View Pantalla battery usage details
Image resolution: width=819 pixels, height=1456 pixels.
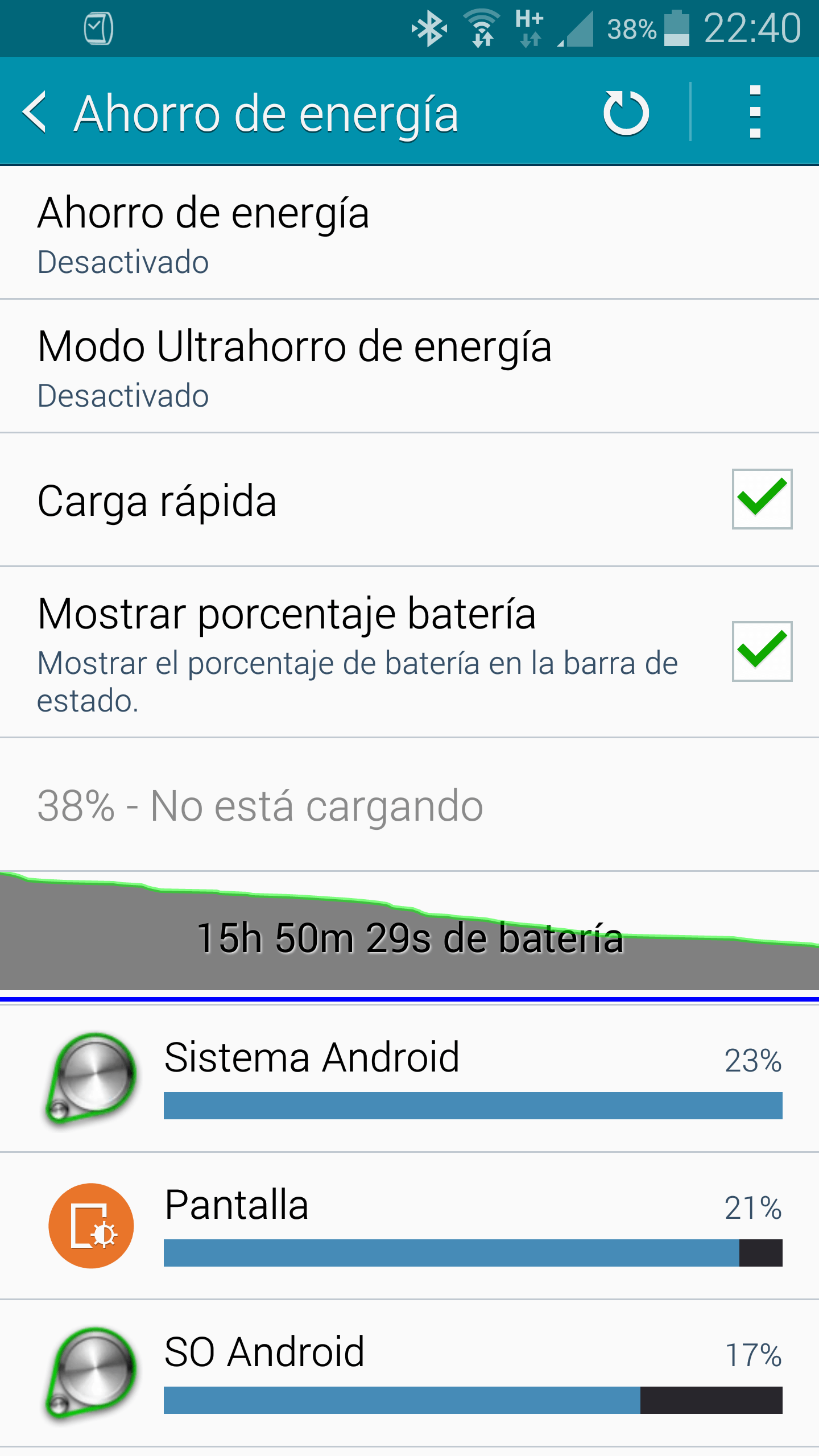409,1226
